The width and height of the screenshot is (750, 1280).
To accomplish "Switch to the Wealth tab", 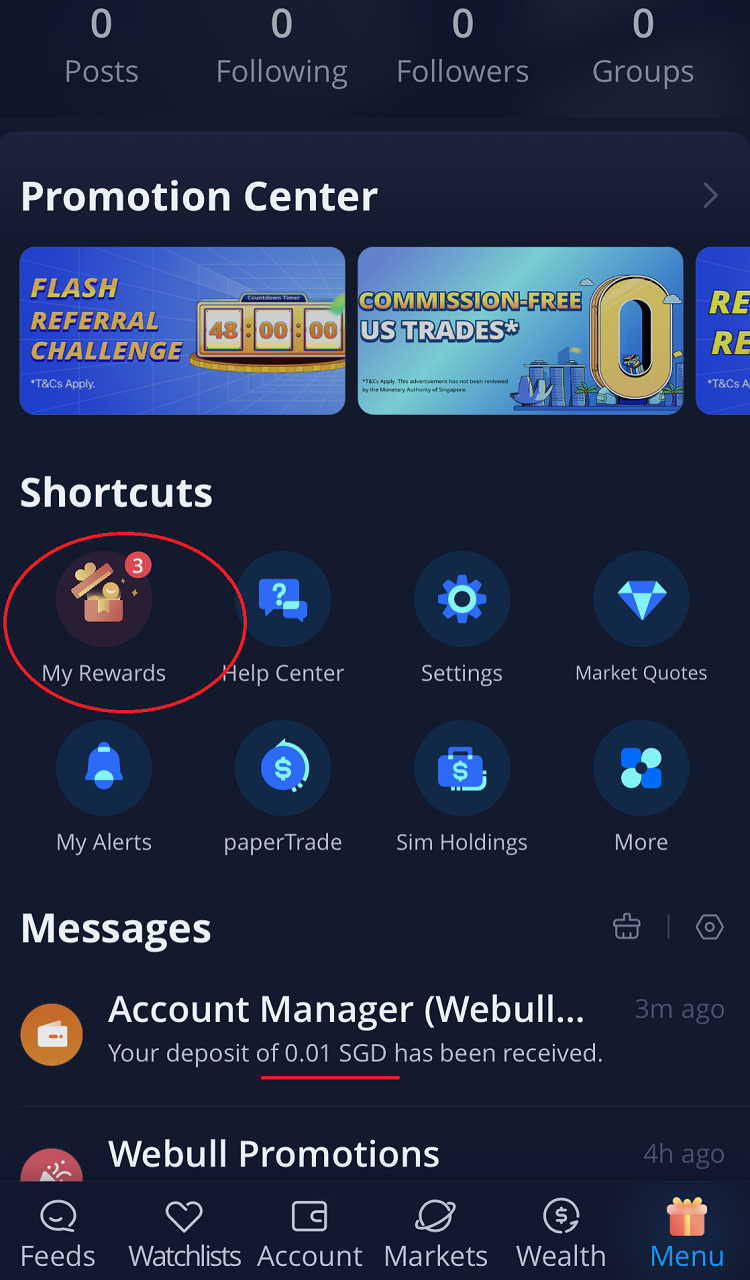I will [561, 1235].
